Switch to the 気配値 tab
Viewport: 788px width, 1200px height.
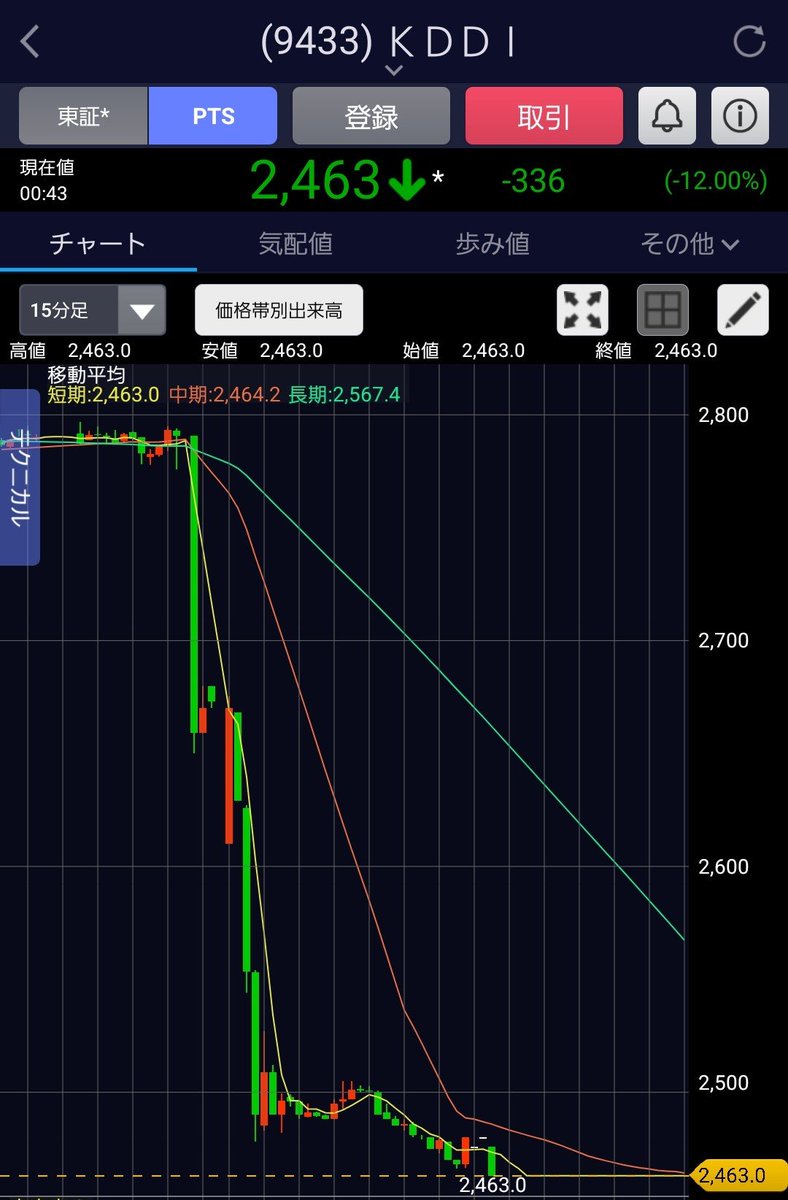tap(295, 243)
